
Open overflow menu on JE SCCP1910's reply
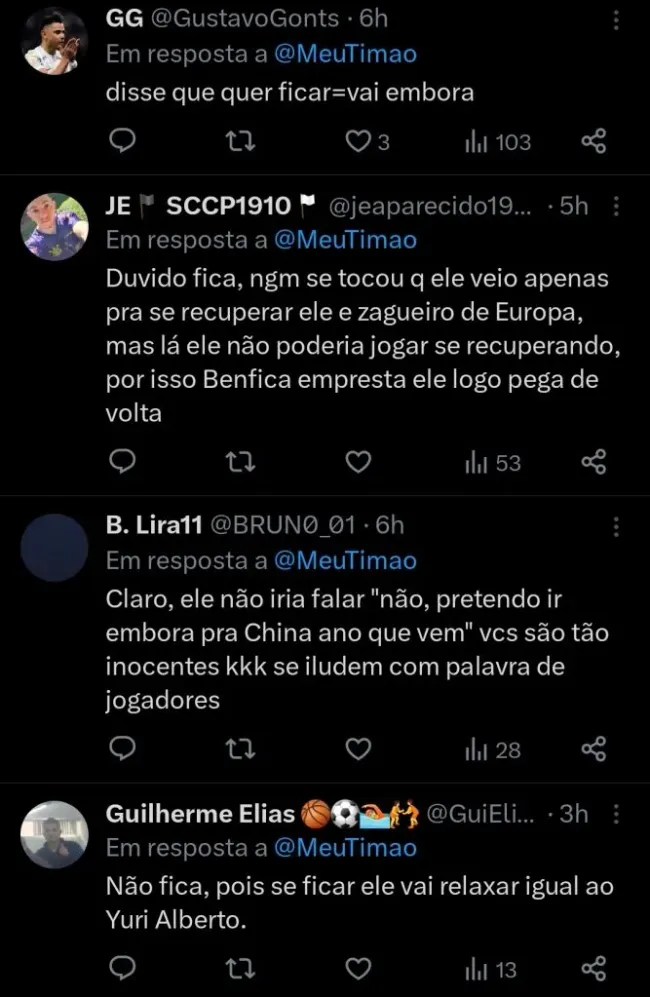click(616, 207)
